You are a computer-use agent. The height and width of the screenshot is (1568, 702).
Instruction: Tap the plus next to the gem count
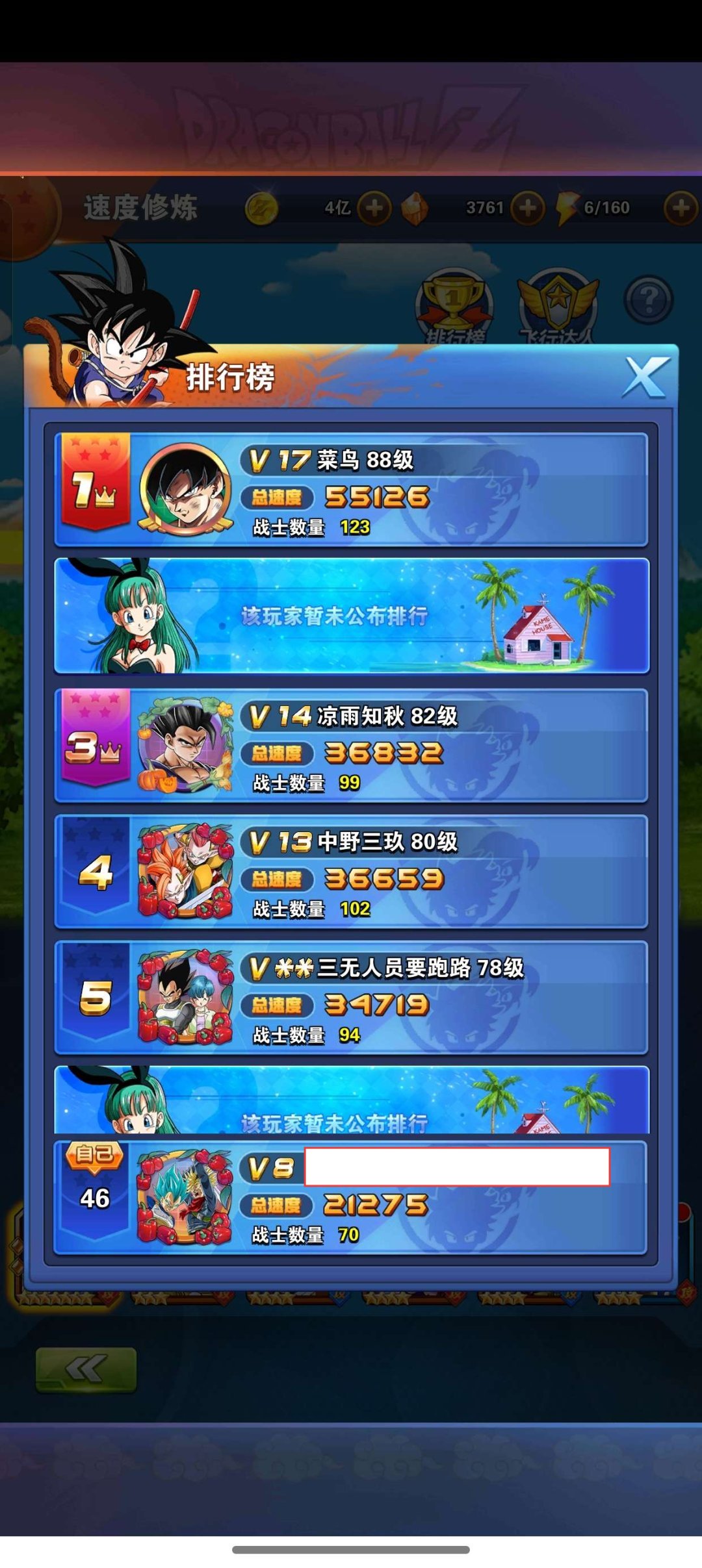click(526, 208)
